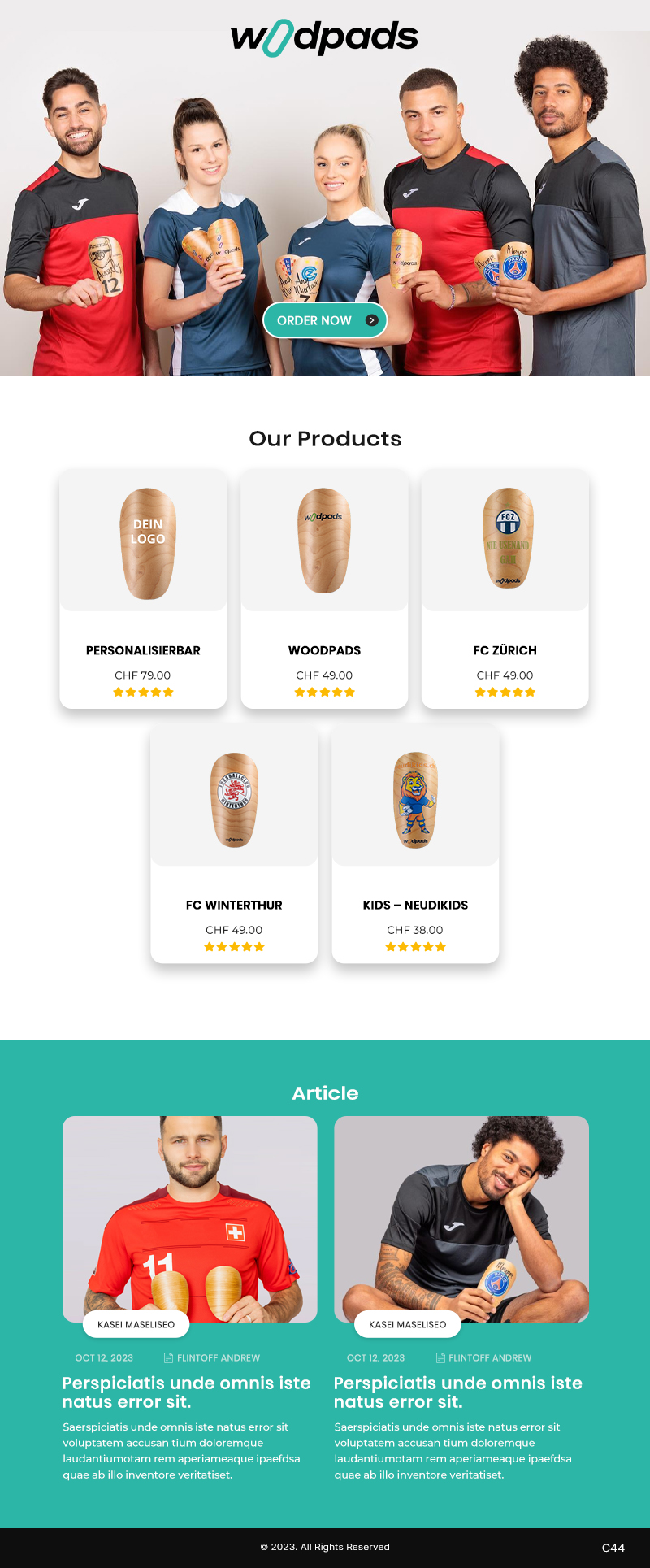Open the FC Winterthur product card
This screenshot has height=1568, width=650.
pyautogui.click(x=234, y=843)
